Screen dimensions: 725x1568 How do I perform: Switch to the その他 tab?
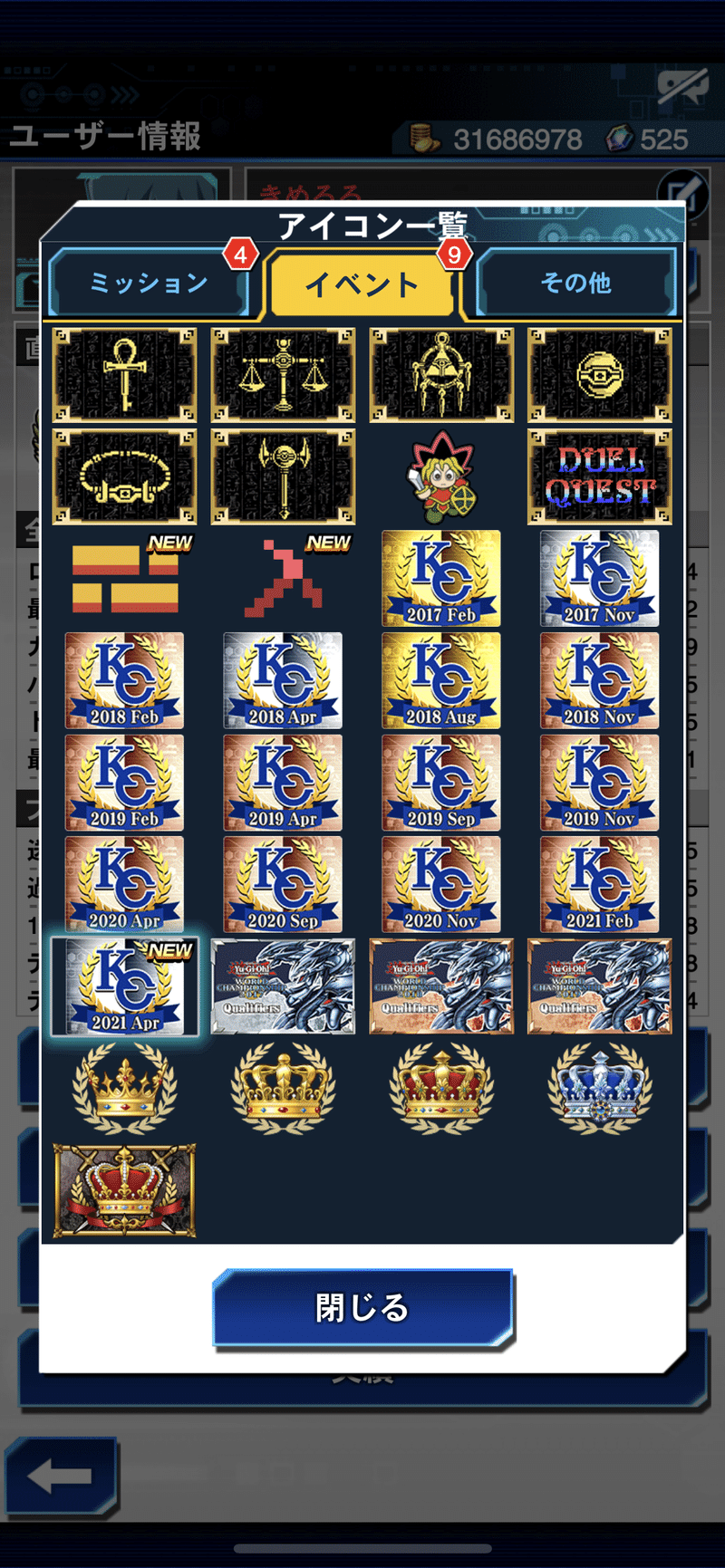click(x=576, y=283)
